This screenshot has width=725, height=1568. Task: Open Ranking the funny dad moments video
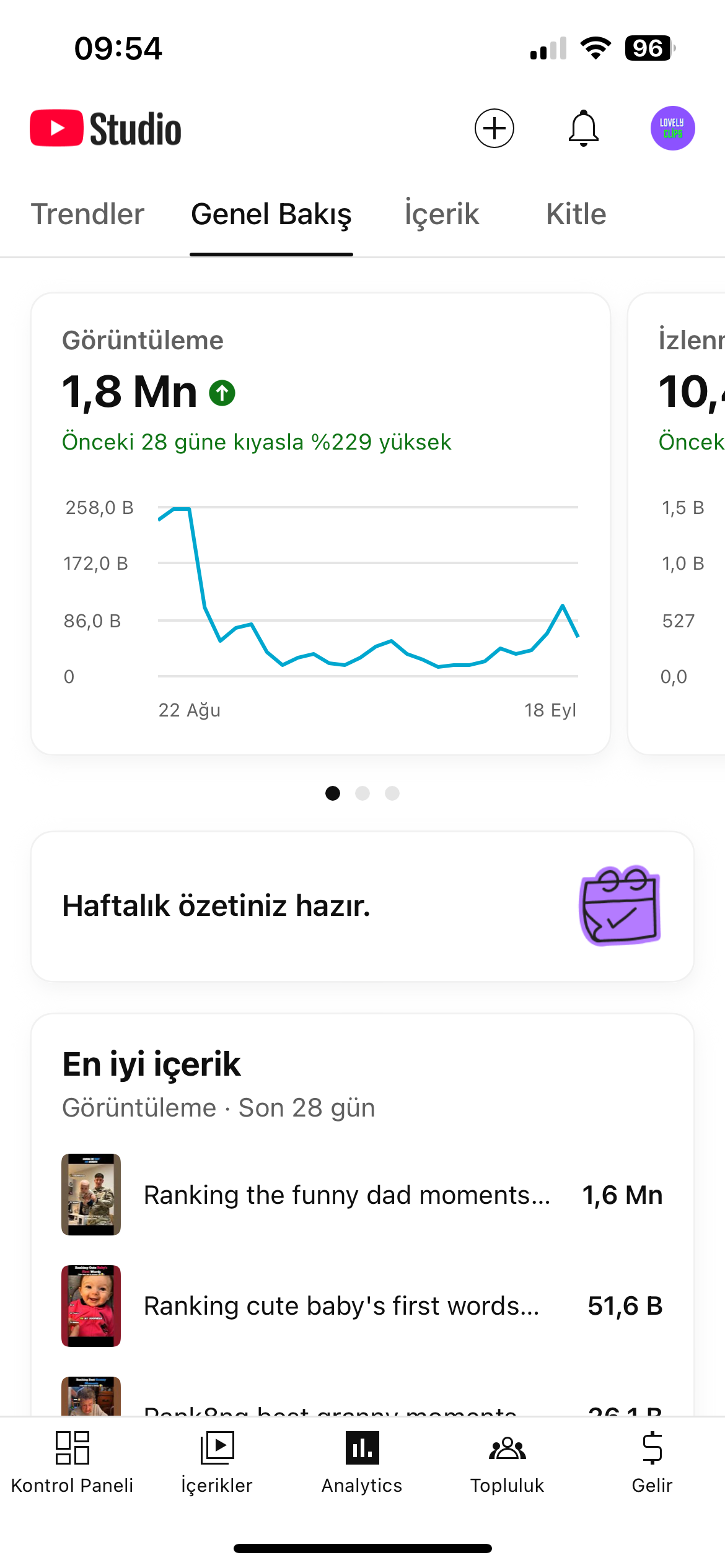(x=362, y=1195)
